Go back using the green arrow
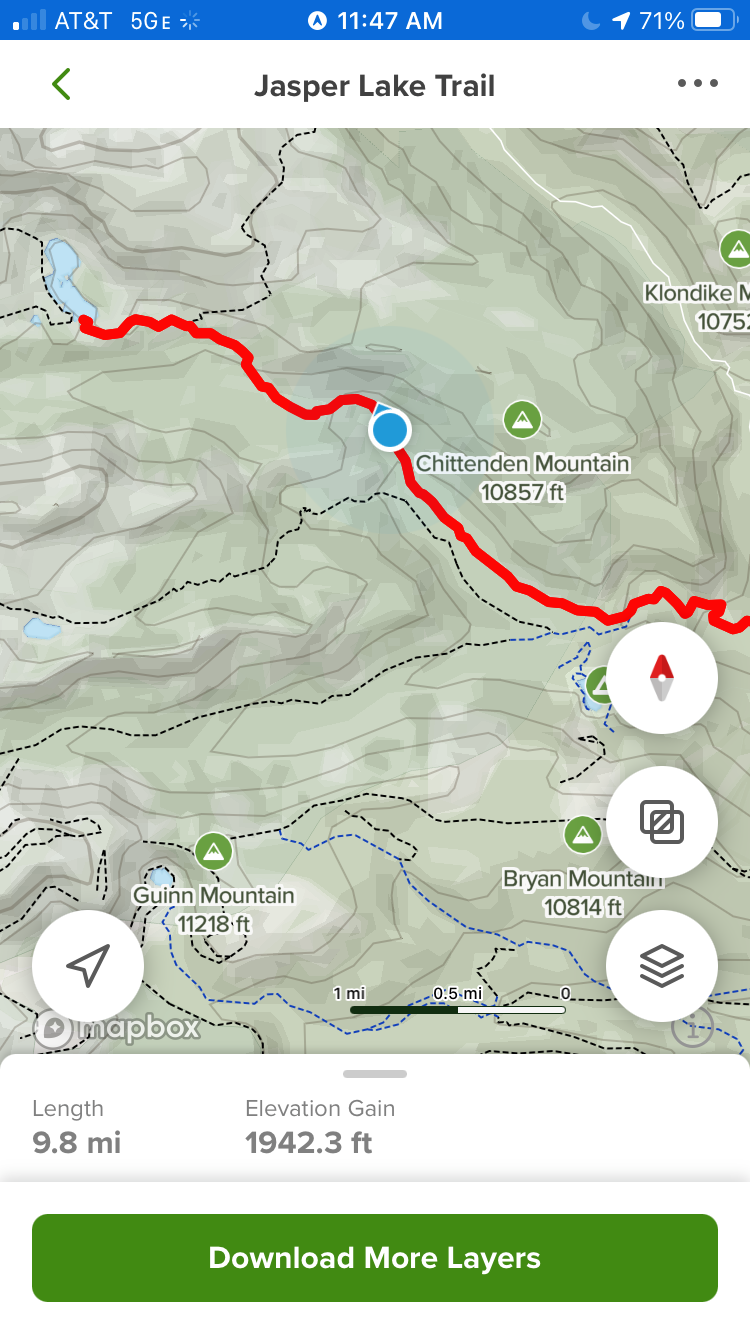The image size is (750, 1334). pyautogui.click(x=62, y=84)
